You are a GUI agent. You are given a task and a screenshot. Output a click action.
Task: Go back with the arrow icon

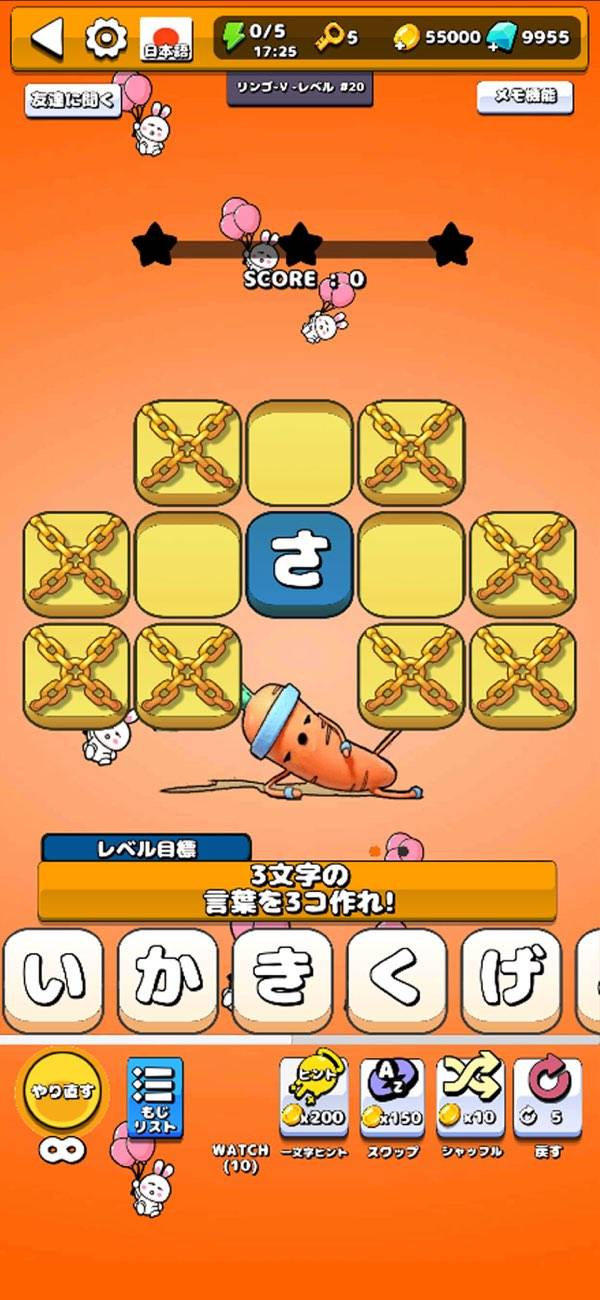(x=46, y=38)
